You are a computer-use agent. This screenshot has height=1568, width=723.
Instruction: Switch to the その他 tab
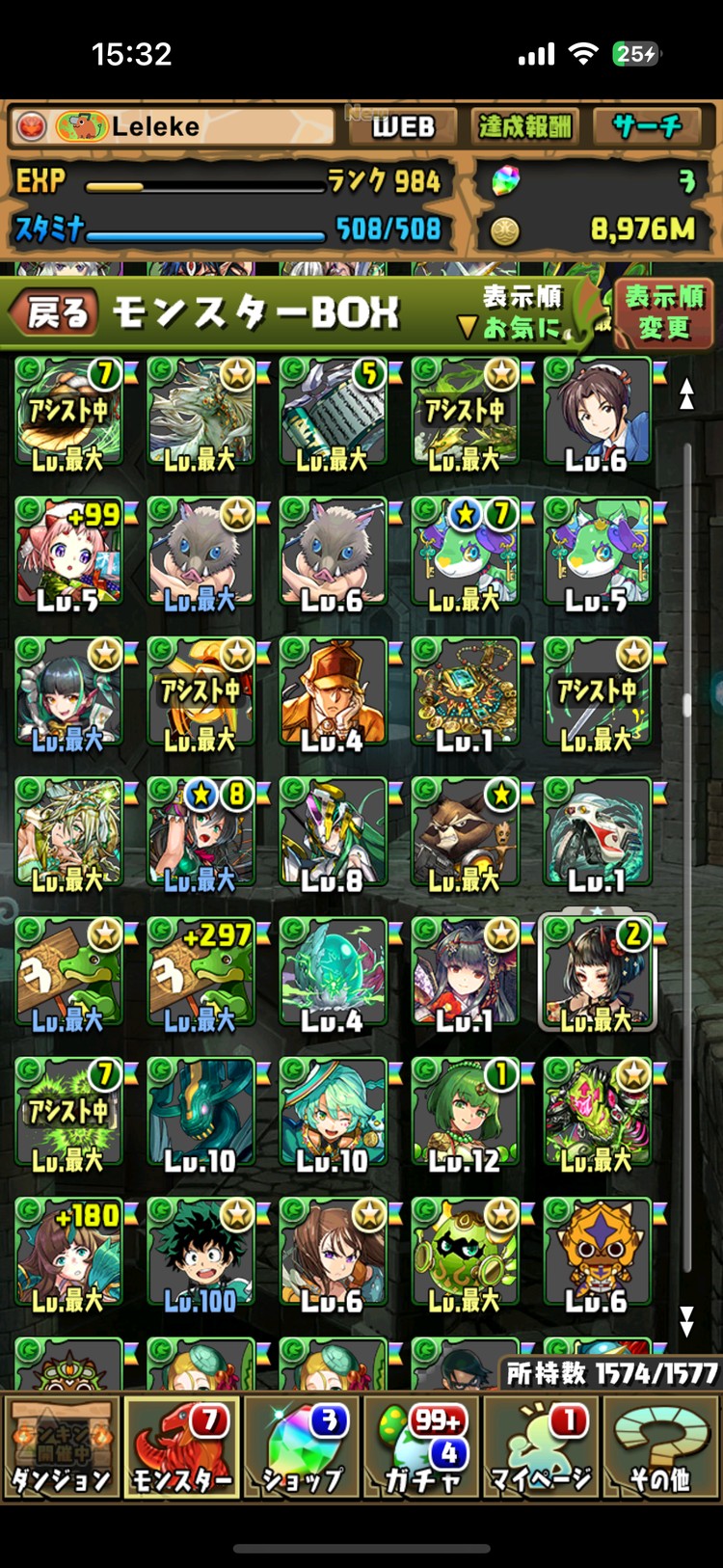tap(661, 1447)
